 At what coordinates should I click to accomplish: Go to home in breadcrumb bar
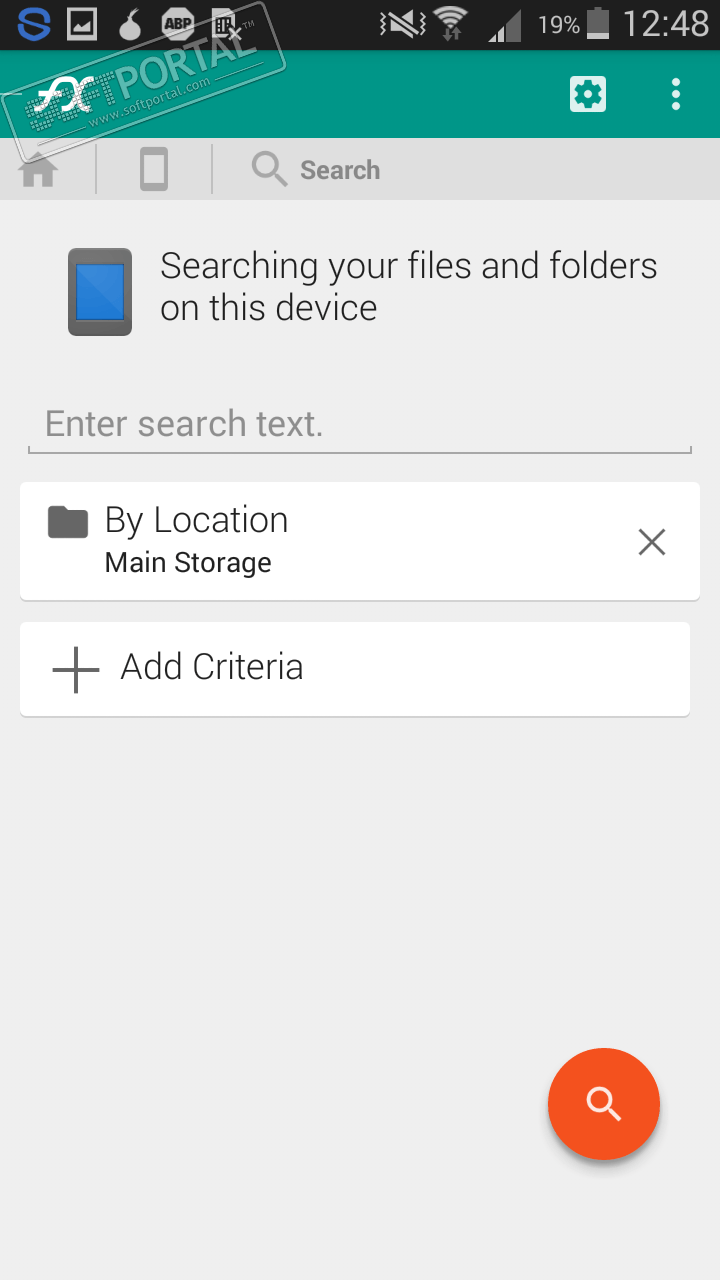coord(38,171)
